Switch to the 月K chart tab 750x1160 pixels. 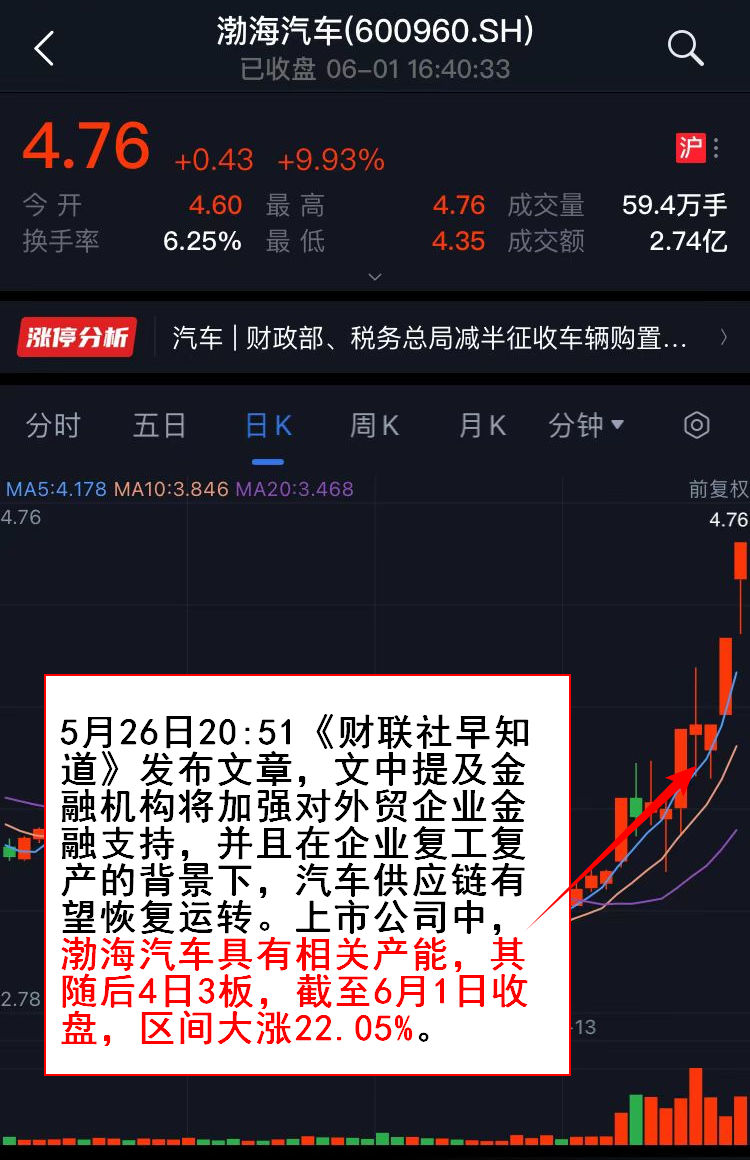click(x=482, y=426)
